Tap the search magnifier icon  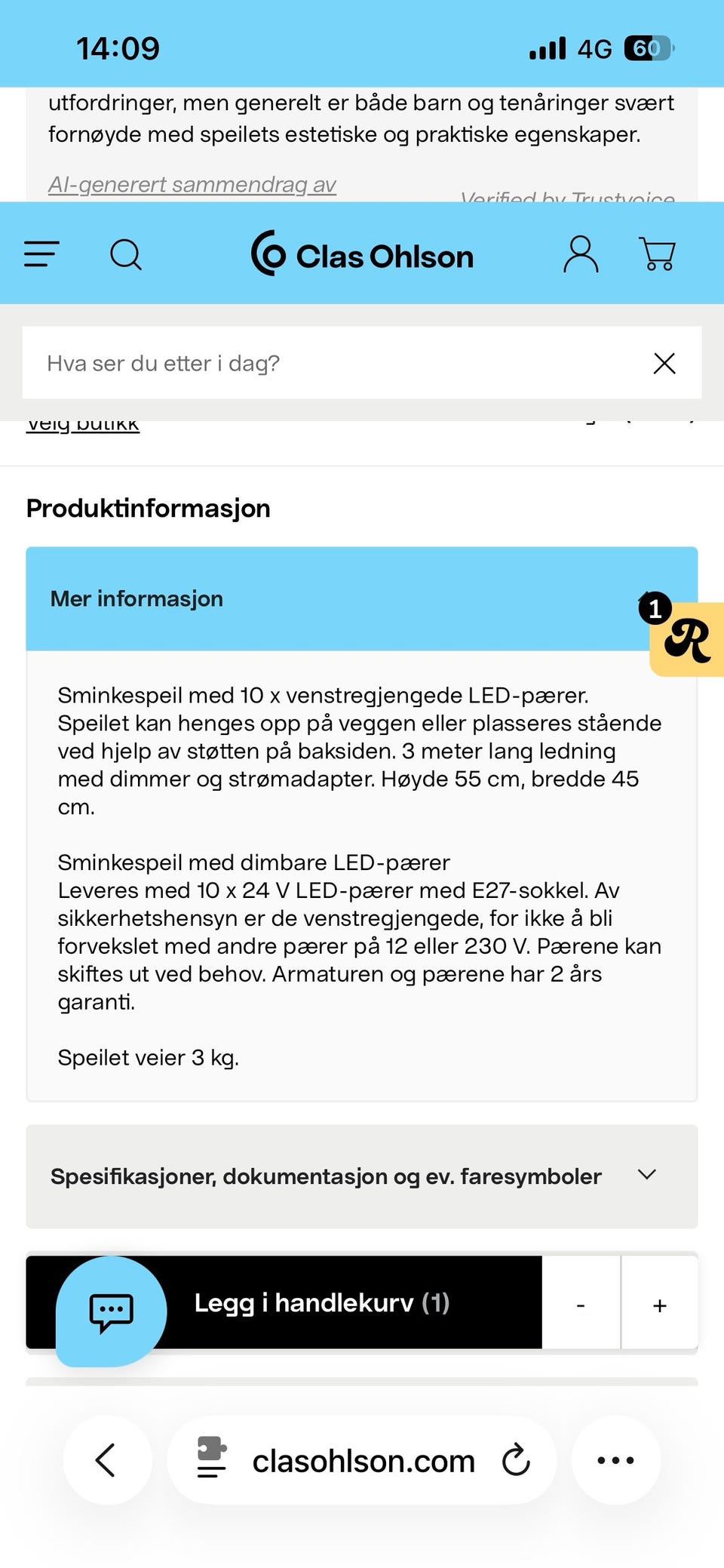(125, 254)
